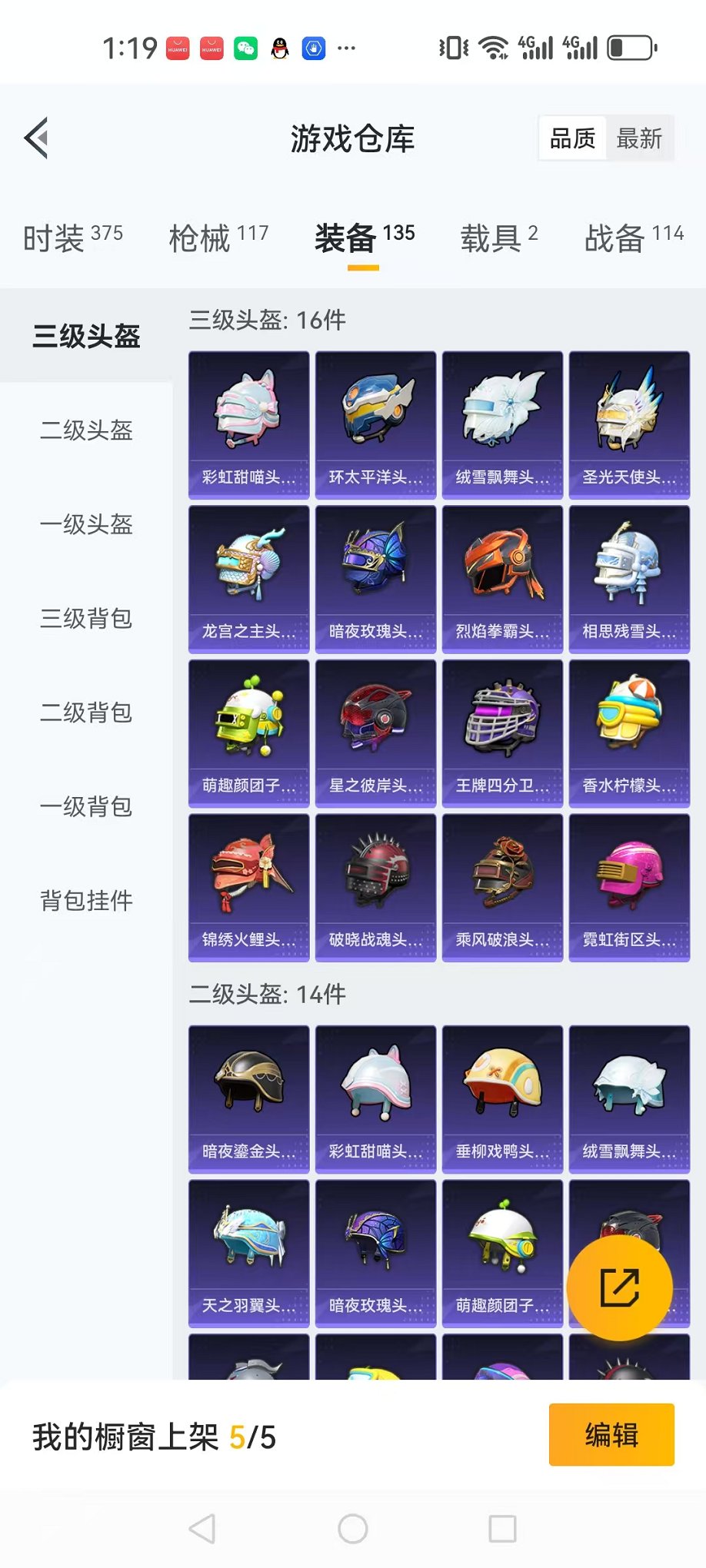Open the 战备 tab
The image size is (706, 1568).
(x=634, y=238)
